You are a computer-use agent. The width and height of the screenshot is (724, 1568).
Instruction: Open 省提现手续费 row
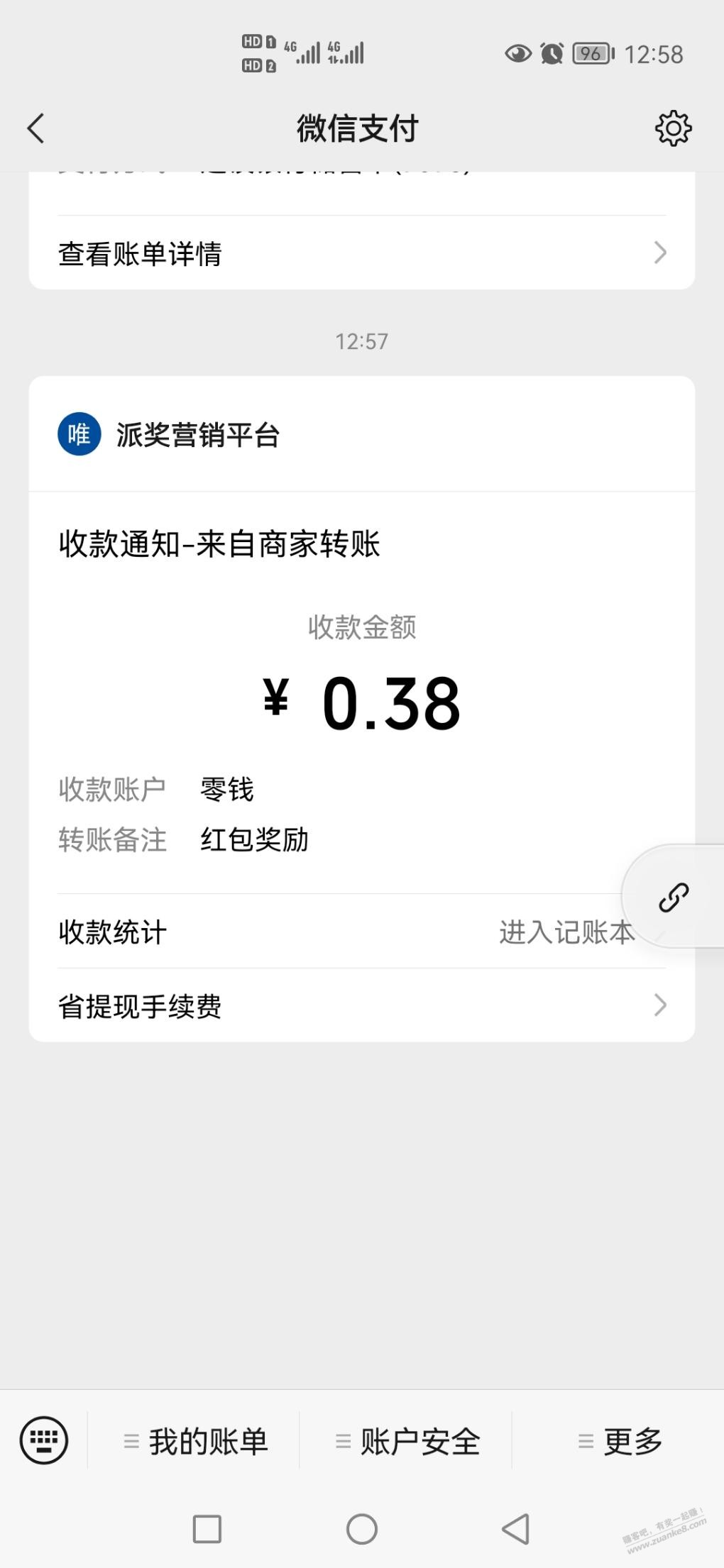point(361,1006)
